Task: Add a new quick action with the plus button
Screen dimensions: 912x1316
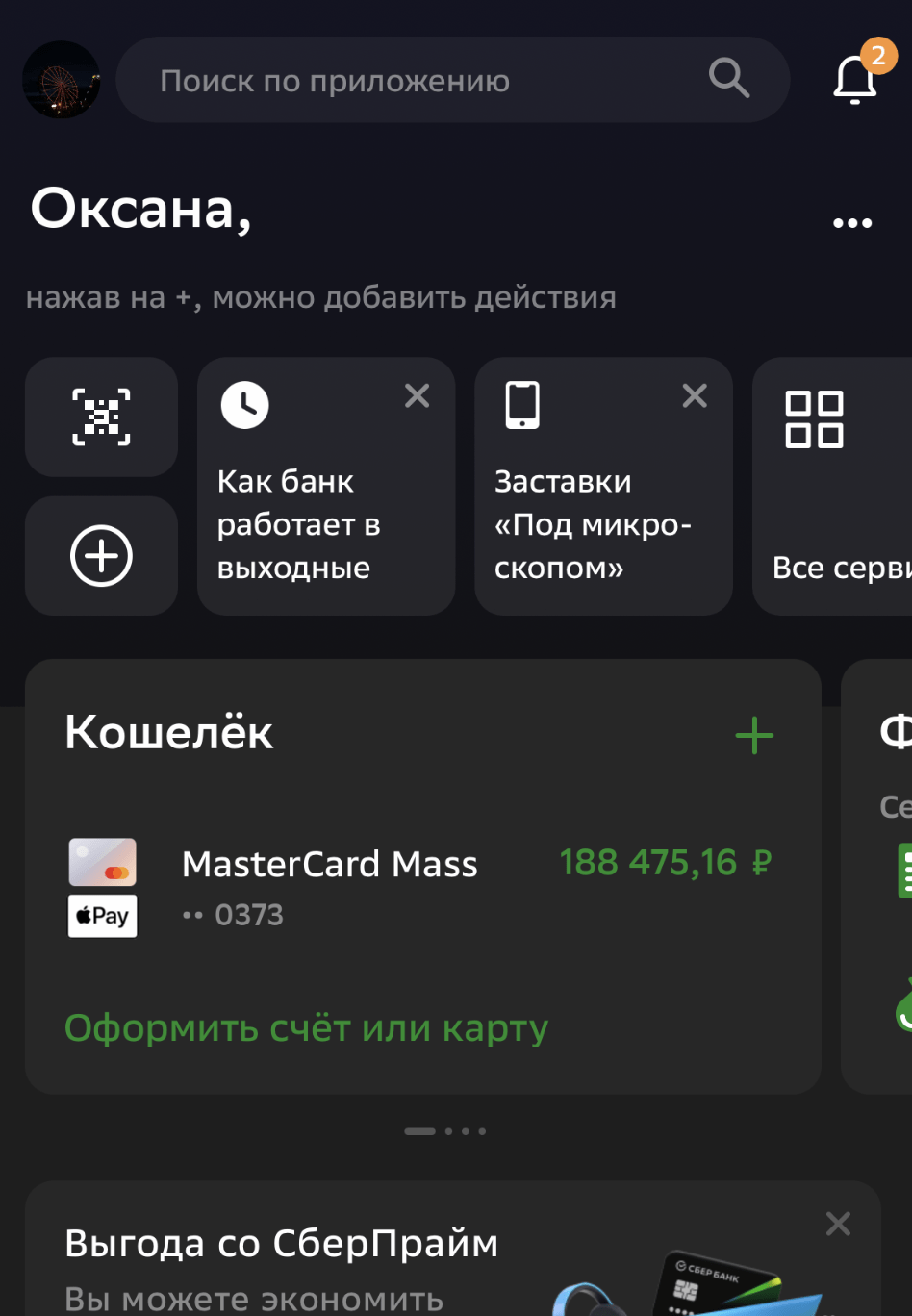Action: 101,556
